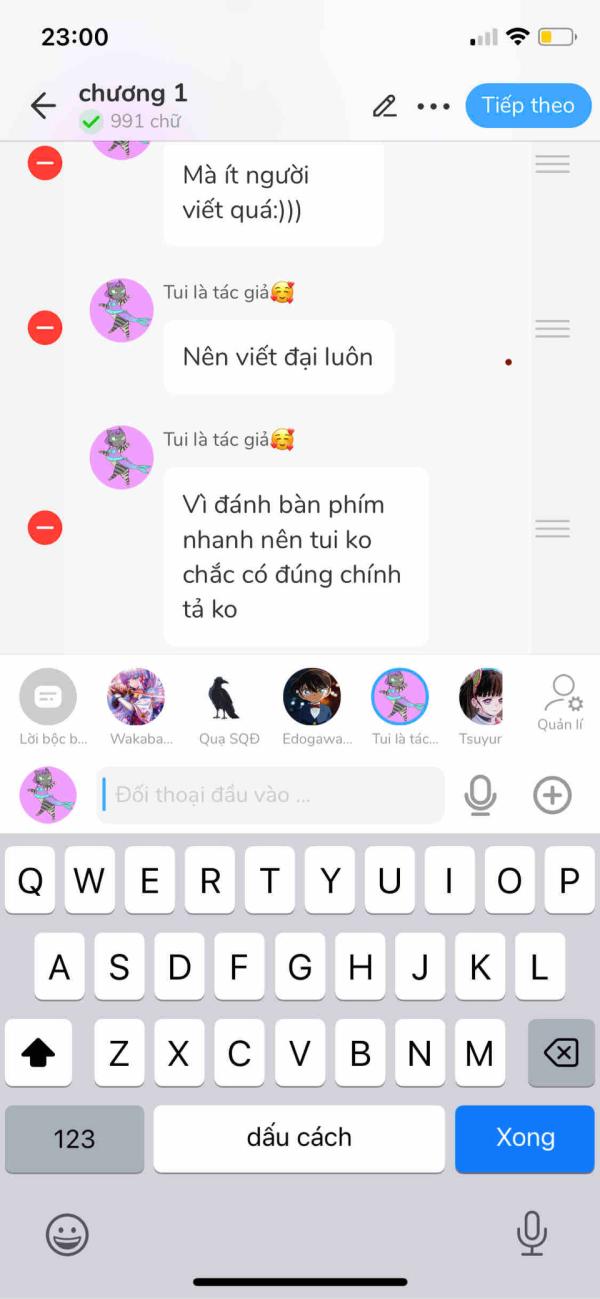Choose the Tsuyur character avatar
The image size is (600, 1299).
482,698
